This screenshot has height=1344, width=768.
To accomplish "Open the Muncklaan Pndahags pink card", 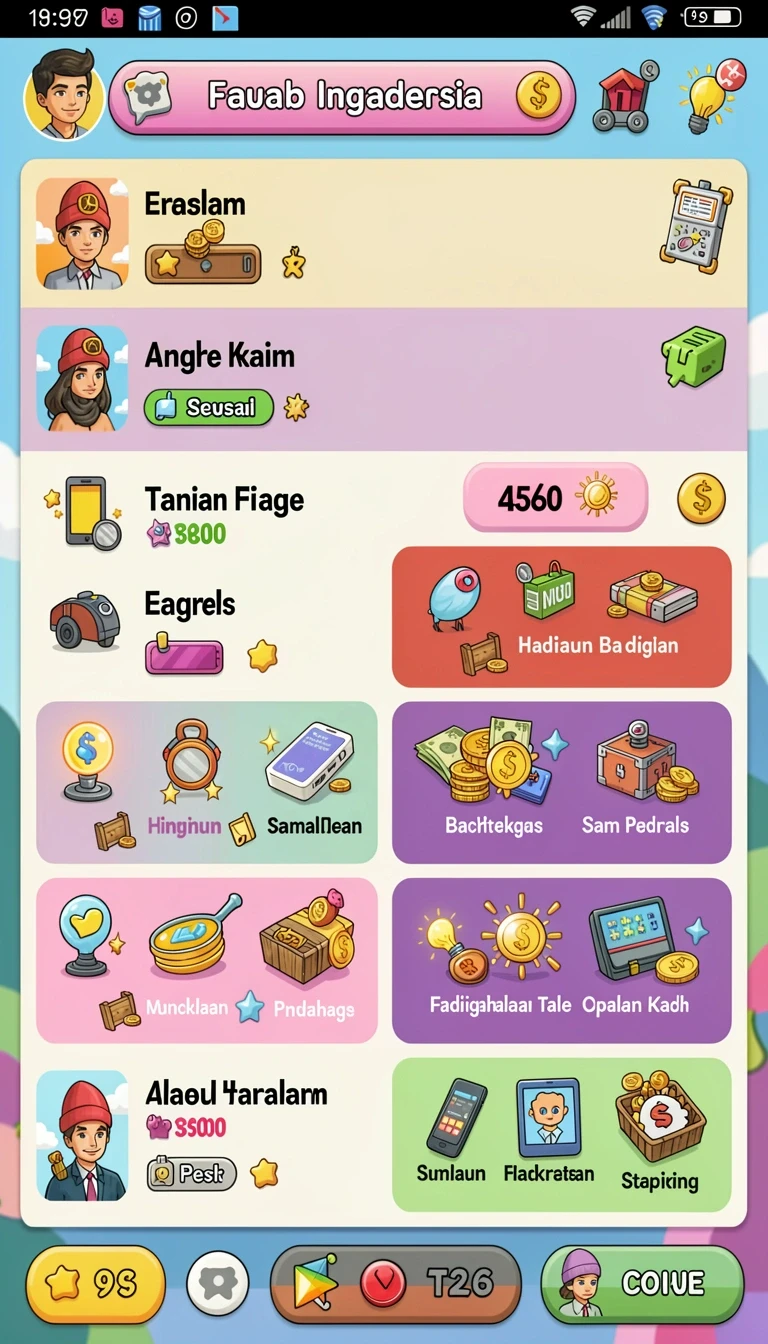I will coord(207,960).
